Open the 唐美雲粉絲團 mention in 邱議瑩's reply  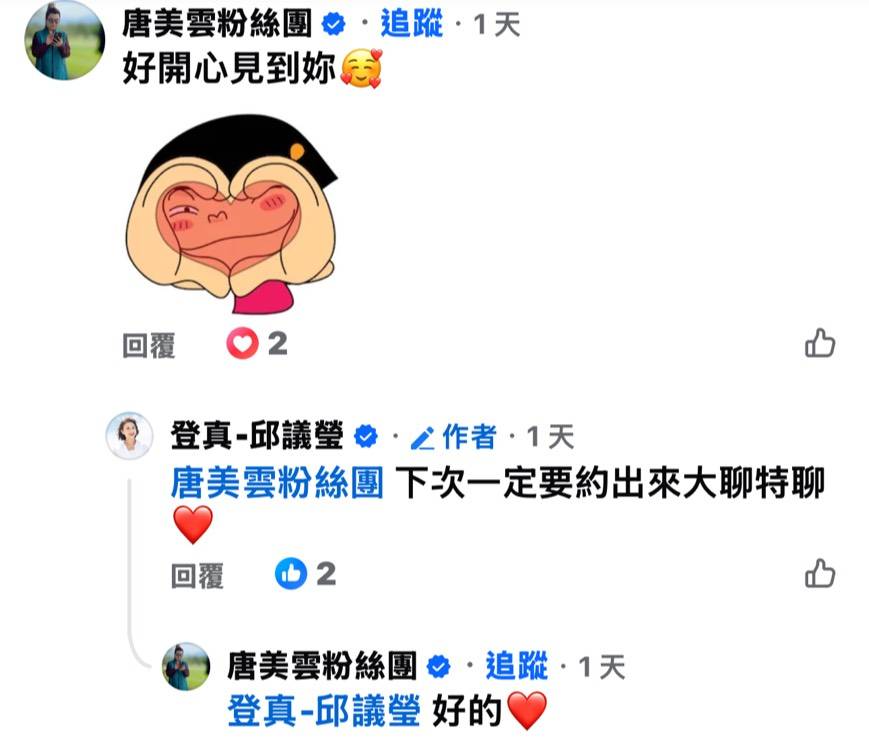tap(277, 485)
